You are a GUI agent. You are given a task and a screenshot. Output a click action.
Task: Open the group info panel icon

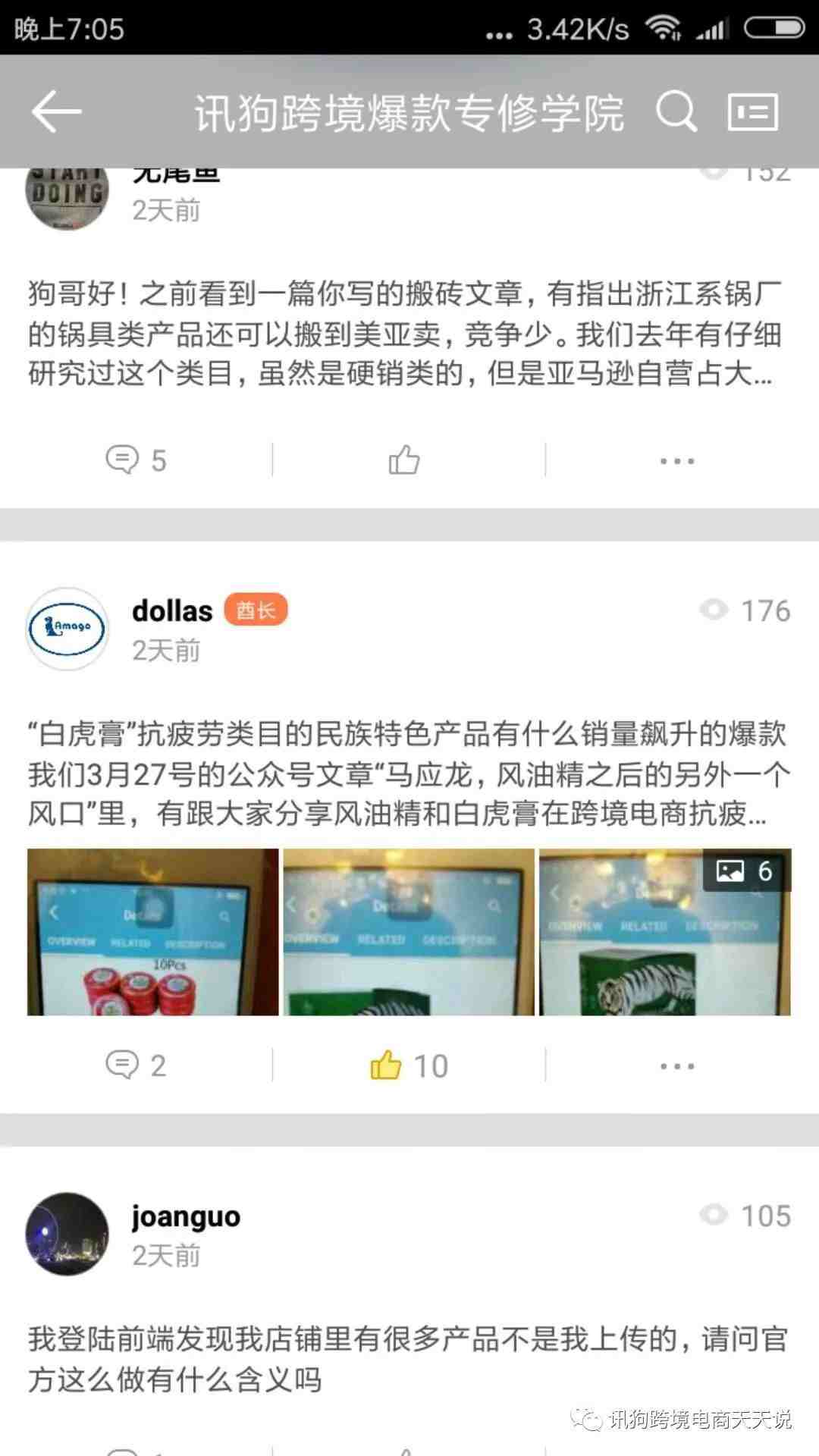point(752,111)
